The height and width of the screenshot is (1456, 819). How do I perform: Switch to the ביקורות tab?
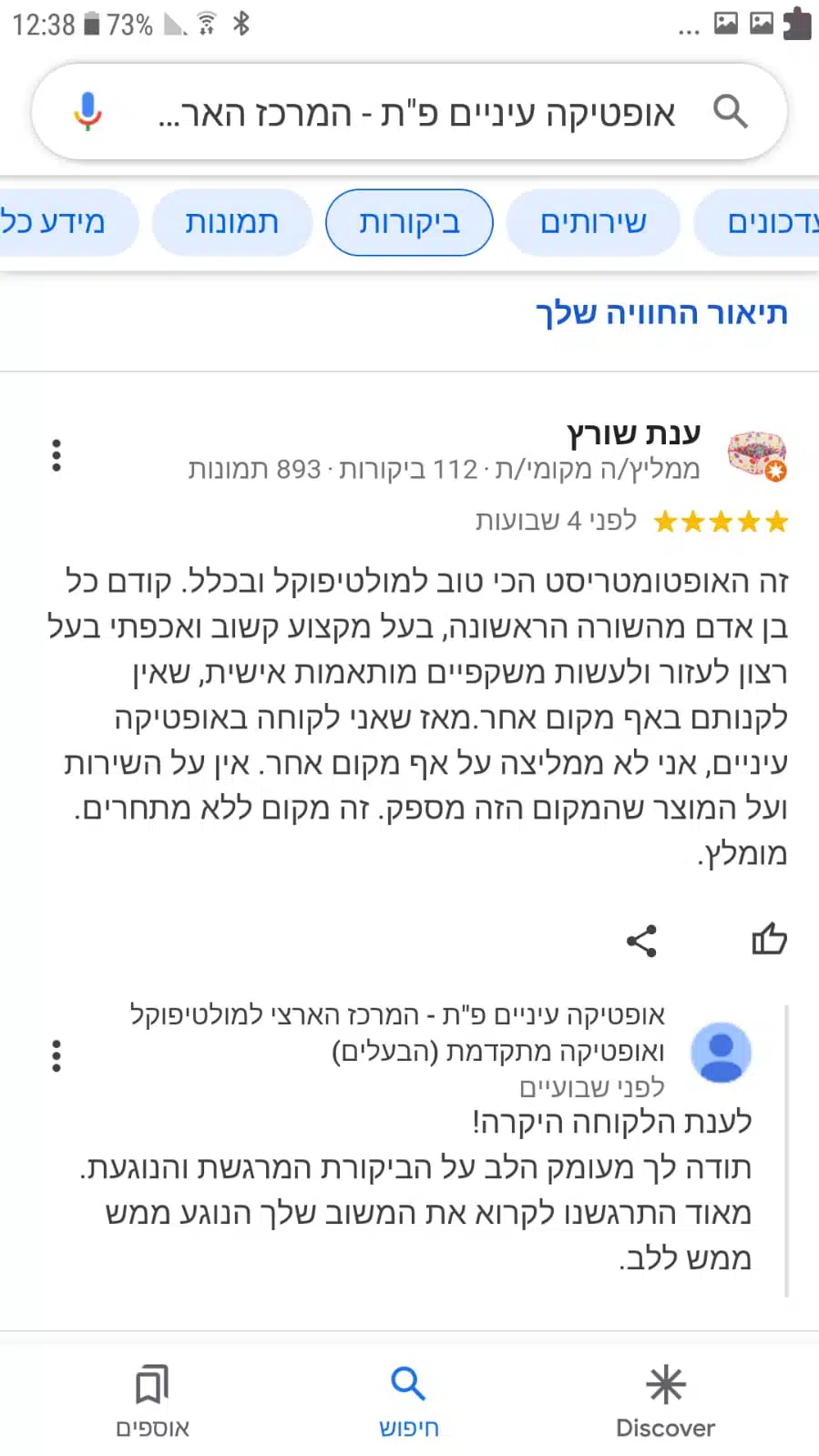(x=409, y=222)
